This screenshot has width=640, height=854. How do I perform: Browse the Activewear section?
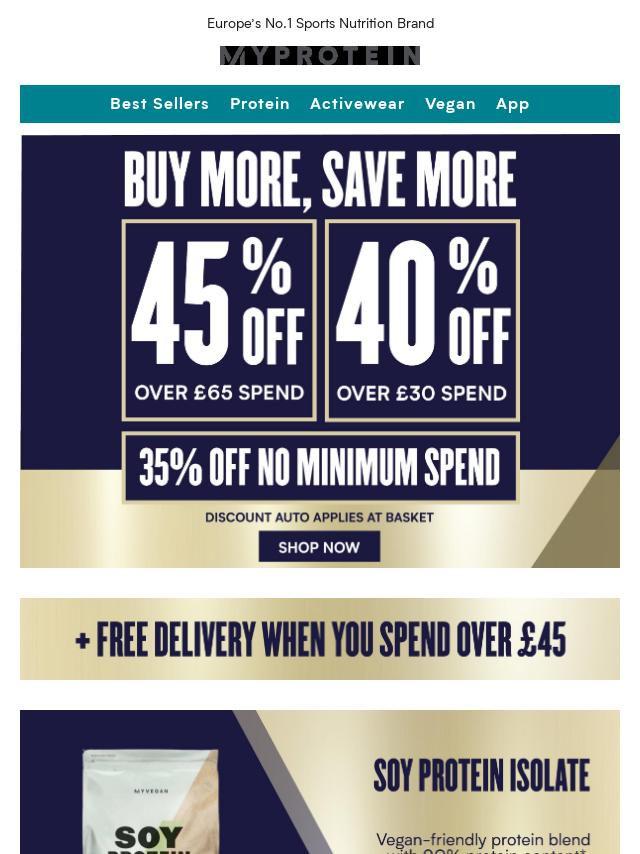pyautogui.click(x=357, y=104)
